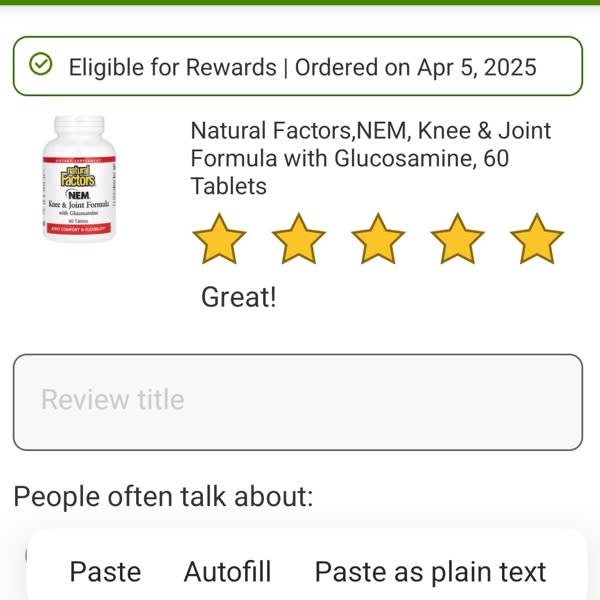The width and height of the screenshot is (600, 600).
Task: Set rating to two stars
Action: tap(299, 240)
